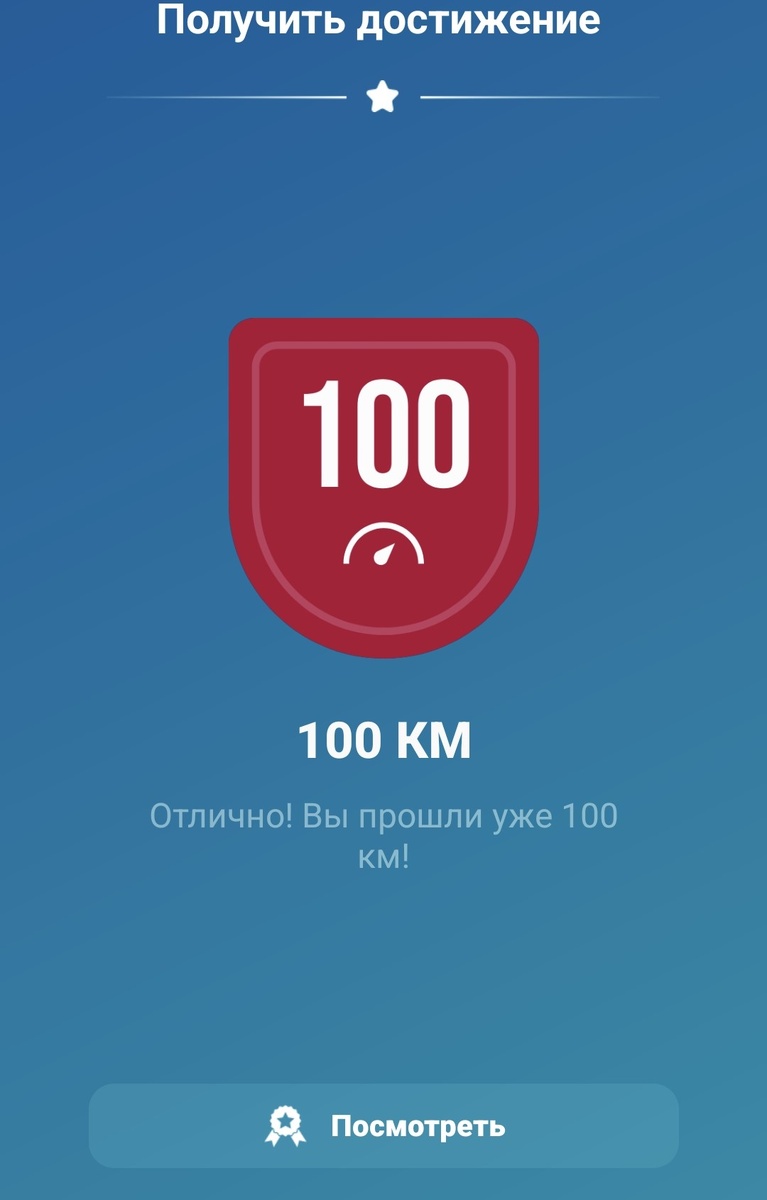Tap the congratulatory text Отлично! Вы прошли
The height and width of the screenshot is (1200, 767).
click(x=300, y=815)
